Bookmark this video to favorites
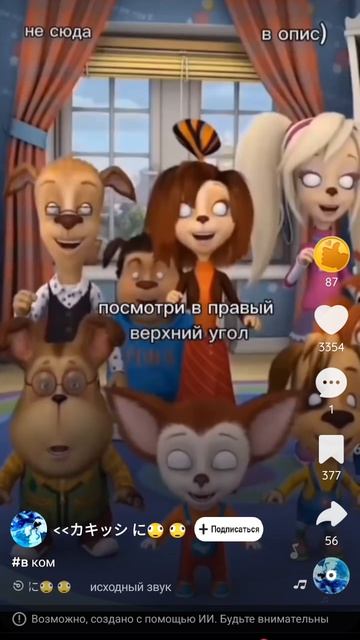 coord(331,449)
